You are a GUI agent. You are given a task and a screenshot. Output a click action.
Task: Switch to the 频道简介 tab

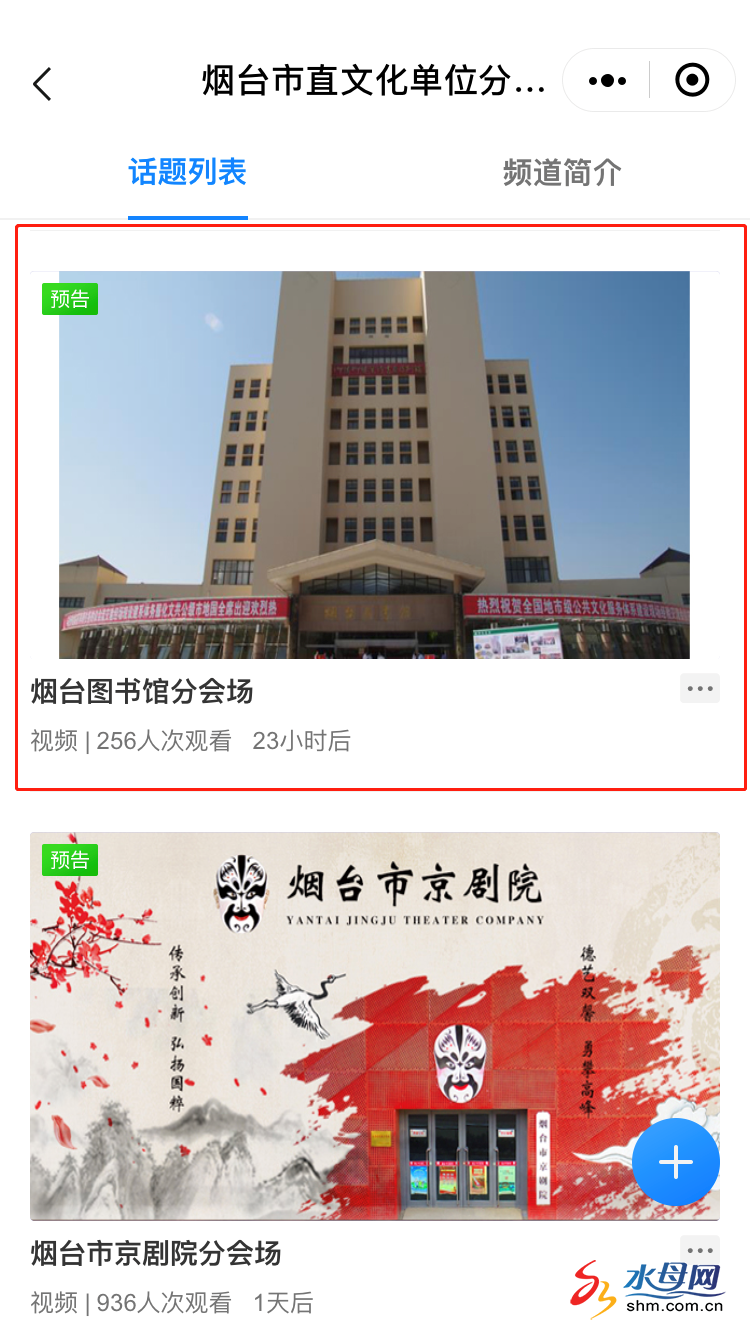[562, 172]
